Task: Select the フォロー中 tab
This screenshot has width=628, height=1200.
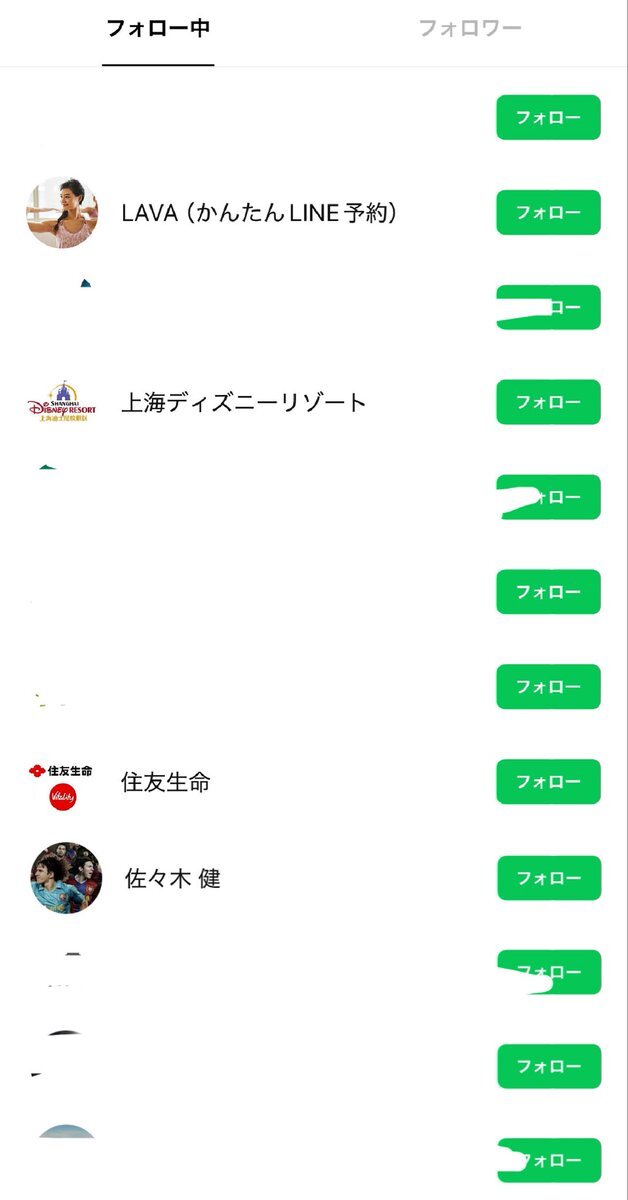Action: [158, 28]
